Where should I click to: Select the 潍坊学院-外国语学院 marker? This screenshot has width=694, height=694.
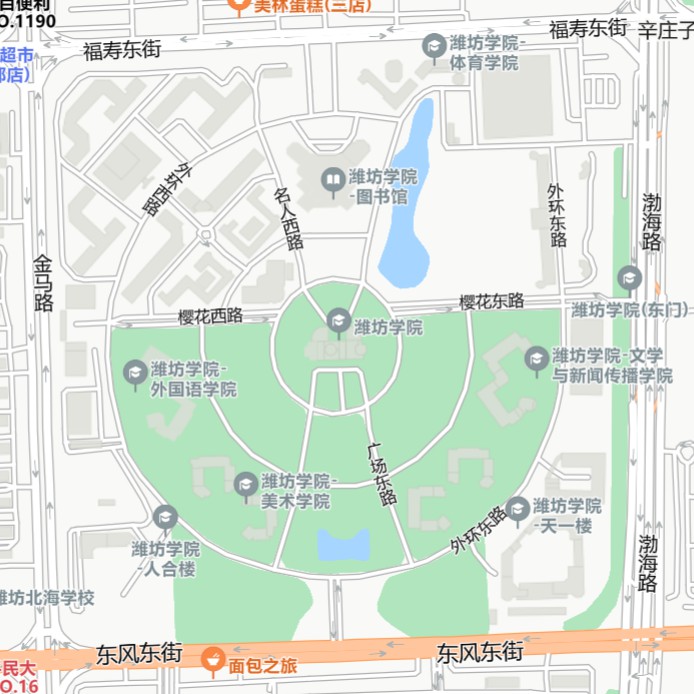[135, 374]
